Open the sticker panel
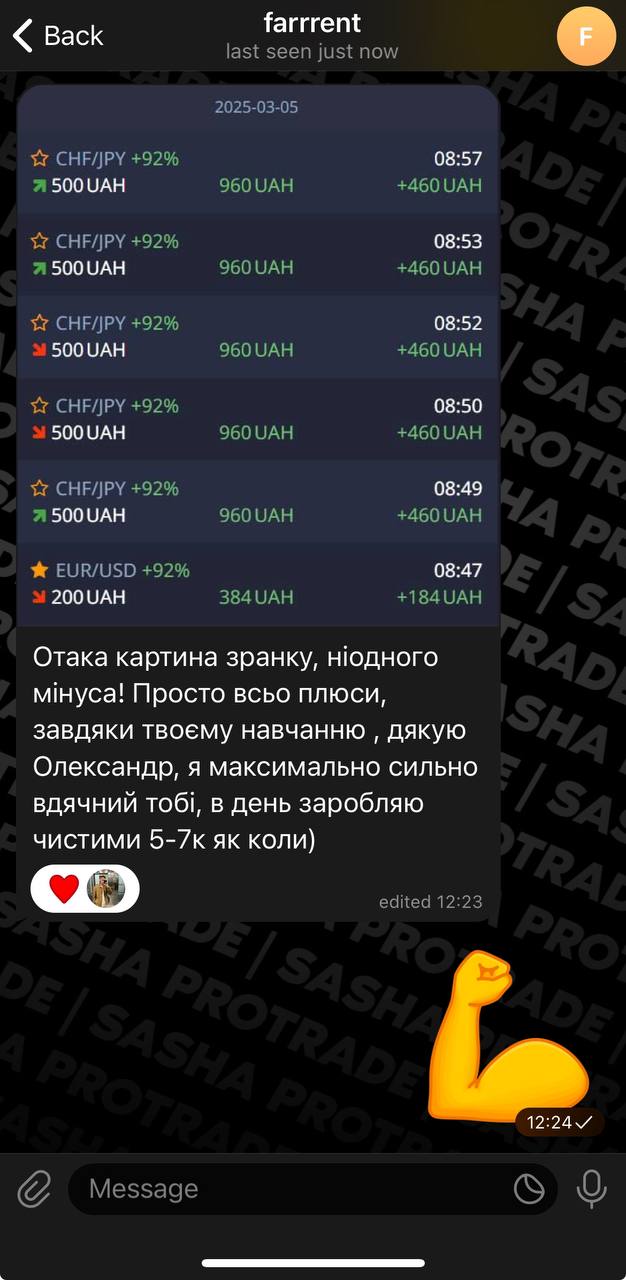The height and width of the screenshot is (1280, 626). pyautogui.click(x=529, y=1188)
